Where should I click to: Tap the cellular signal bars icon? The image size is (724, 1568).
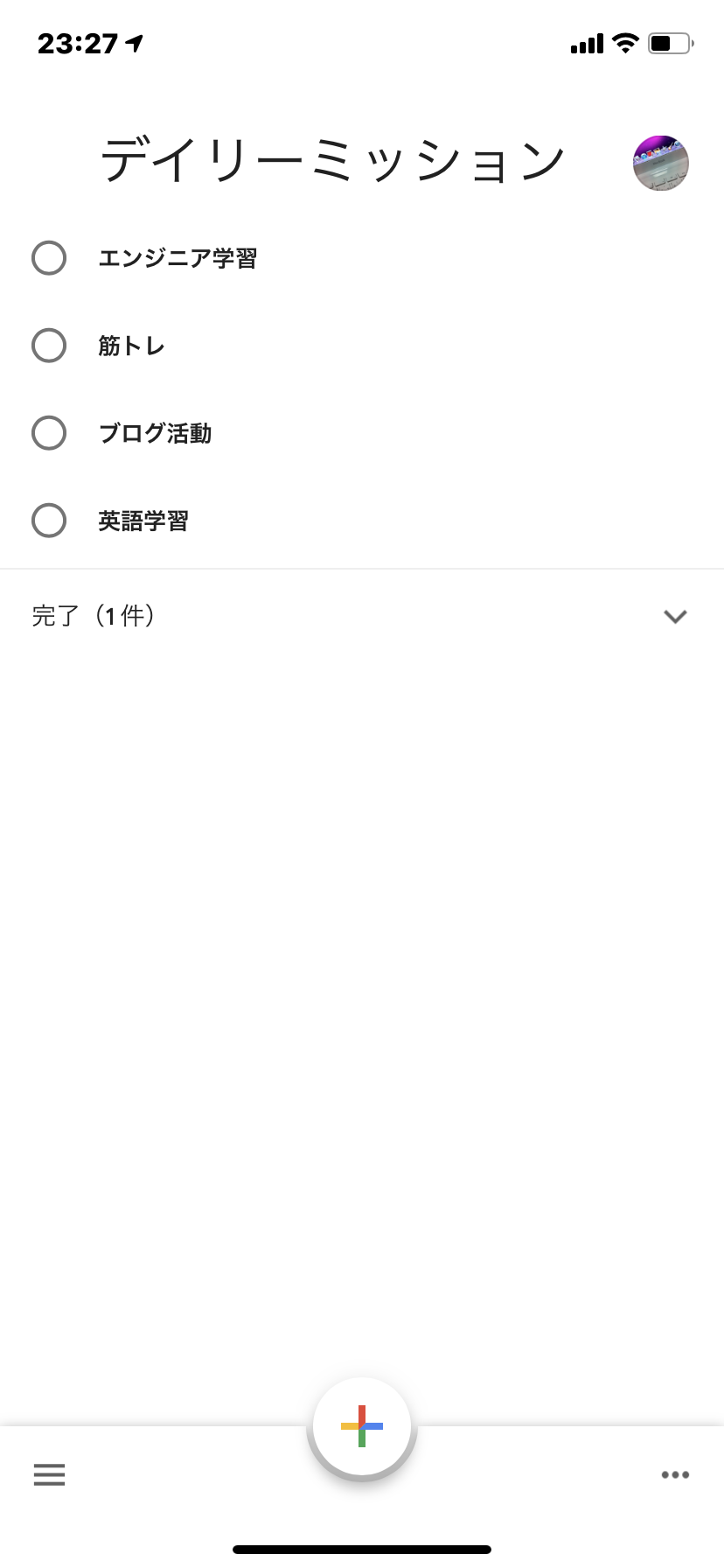coord(585,42)
